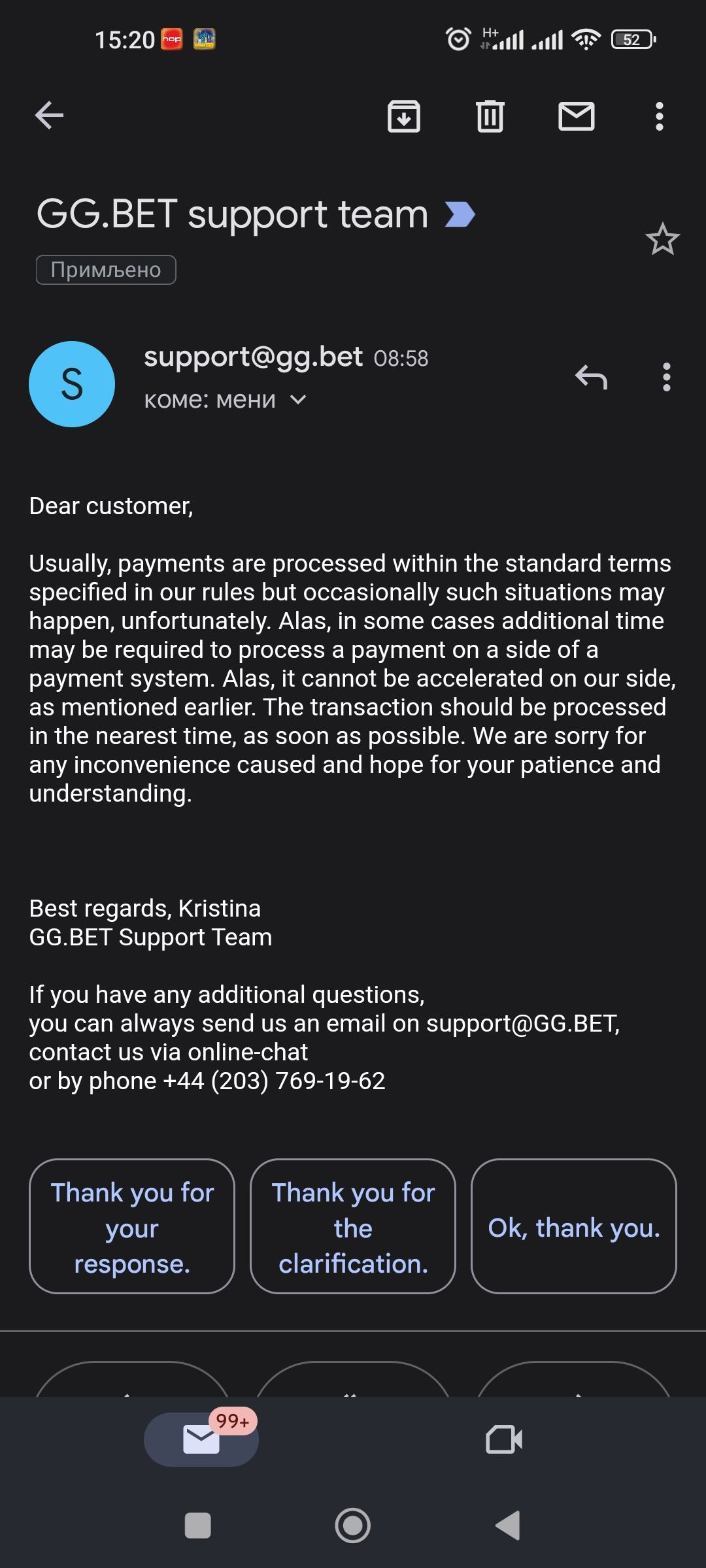Archive this email
Screen dimensions: 706x1568
click(x=404, y=116)
